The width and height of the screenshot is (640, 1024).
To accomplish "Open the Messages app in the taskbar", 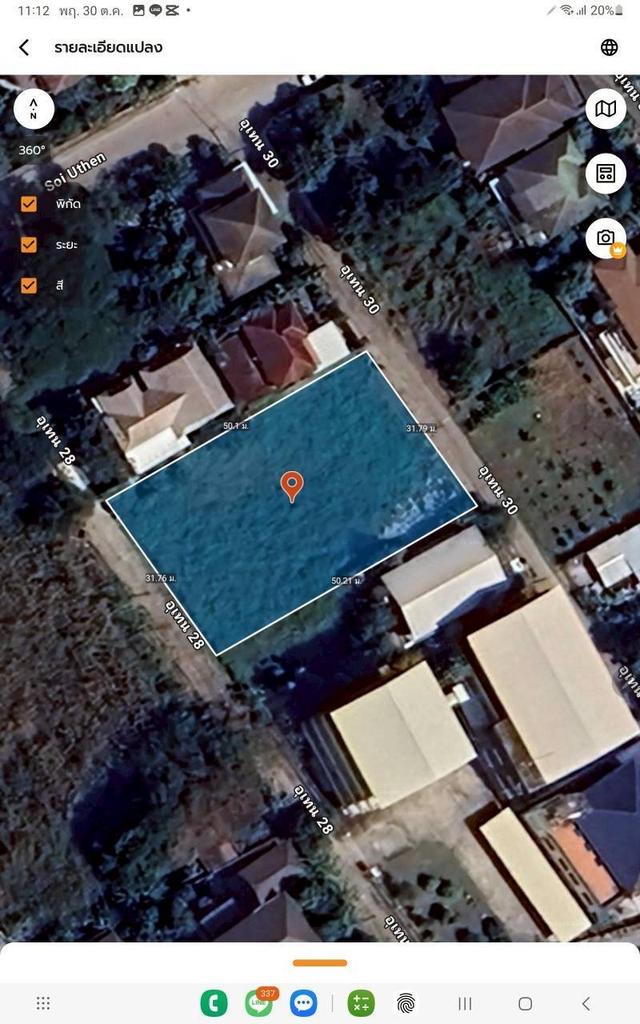I will coord(303,1003).
